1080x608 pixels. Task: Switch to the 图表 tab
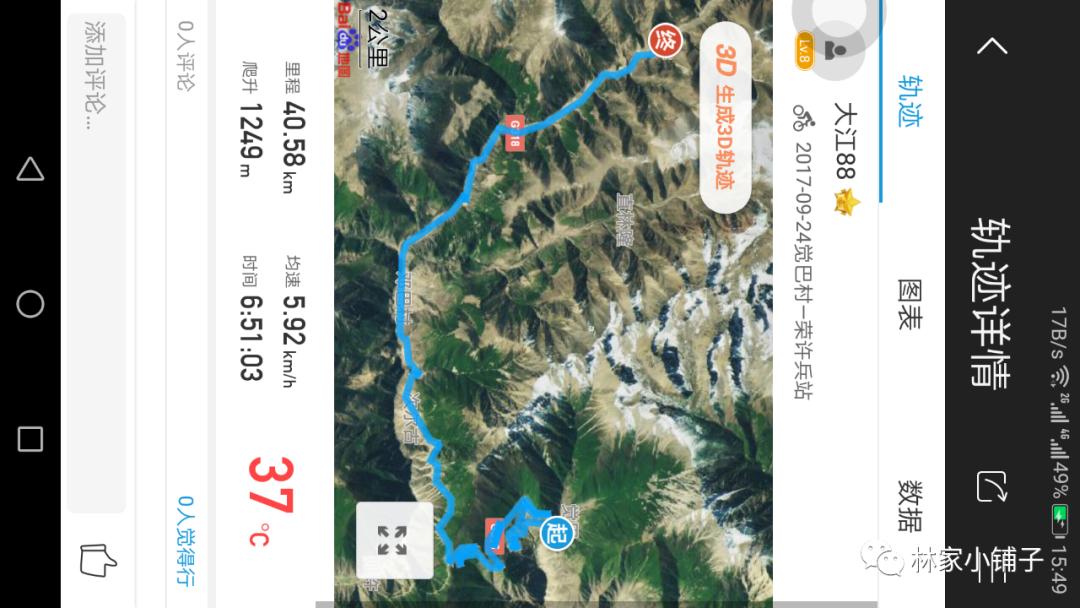coord(909,304)
